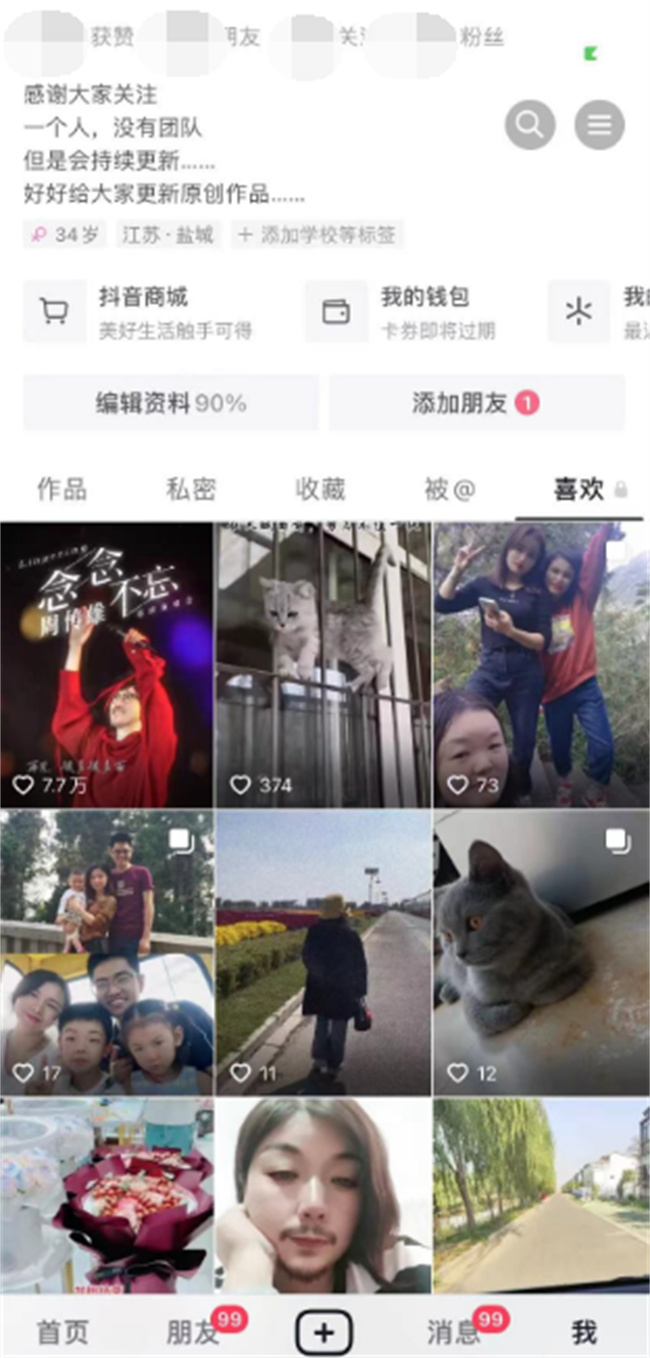Switch to 收藏 tab
Image resolution: width=650 pixels, height=1358 pixels.
click(x=320, y=489)
